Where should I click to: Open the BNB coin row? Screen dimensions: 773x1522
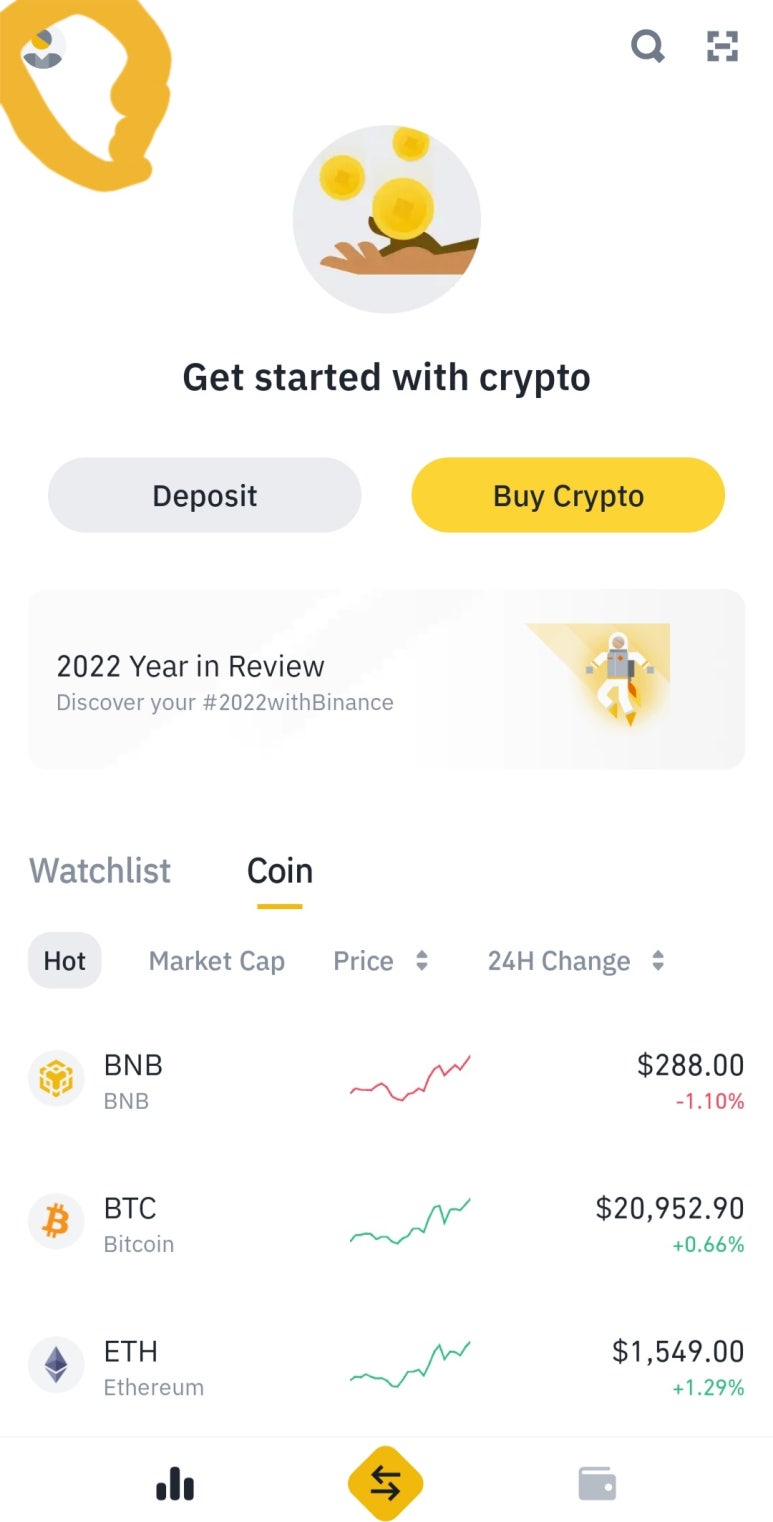[386, 1081]
